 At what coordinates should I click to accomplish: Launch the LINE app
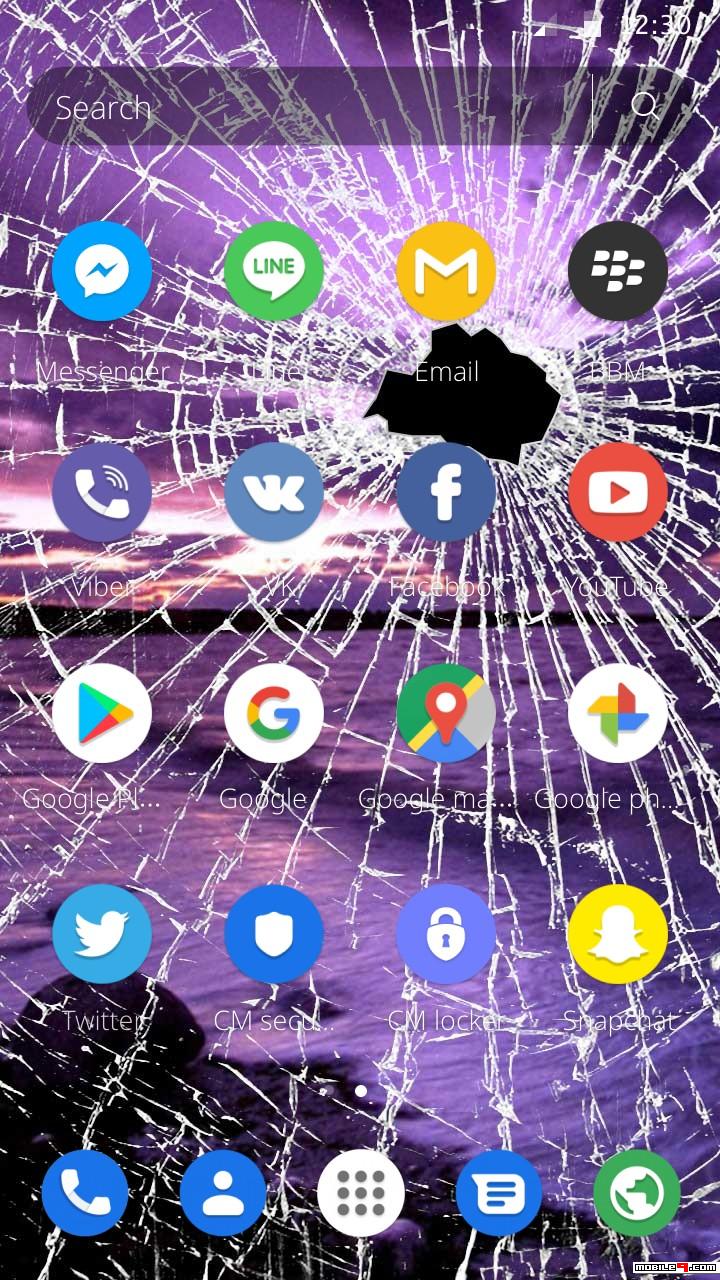[x=274, y=272]
